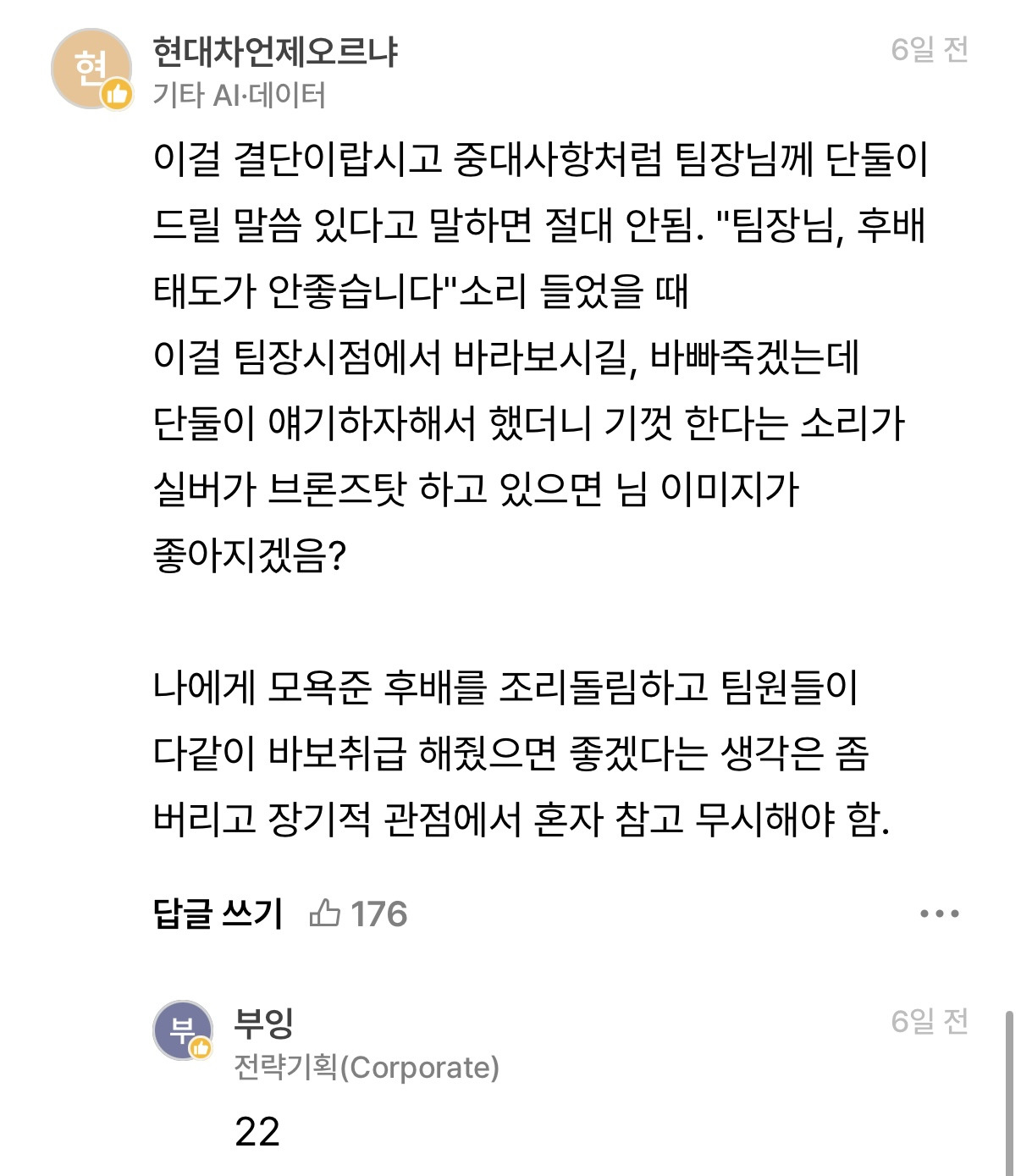Click 답글 쓰기 to write a reply

coord(218,914)
